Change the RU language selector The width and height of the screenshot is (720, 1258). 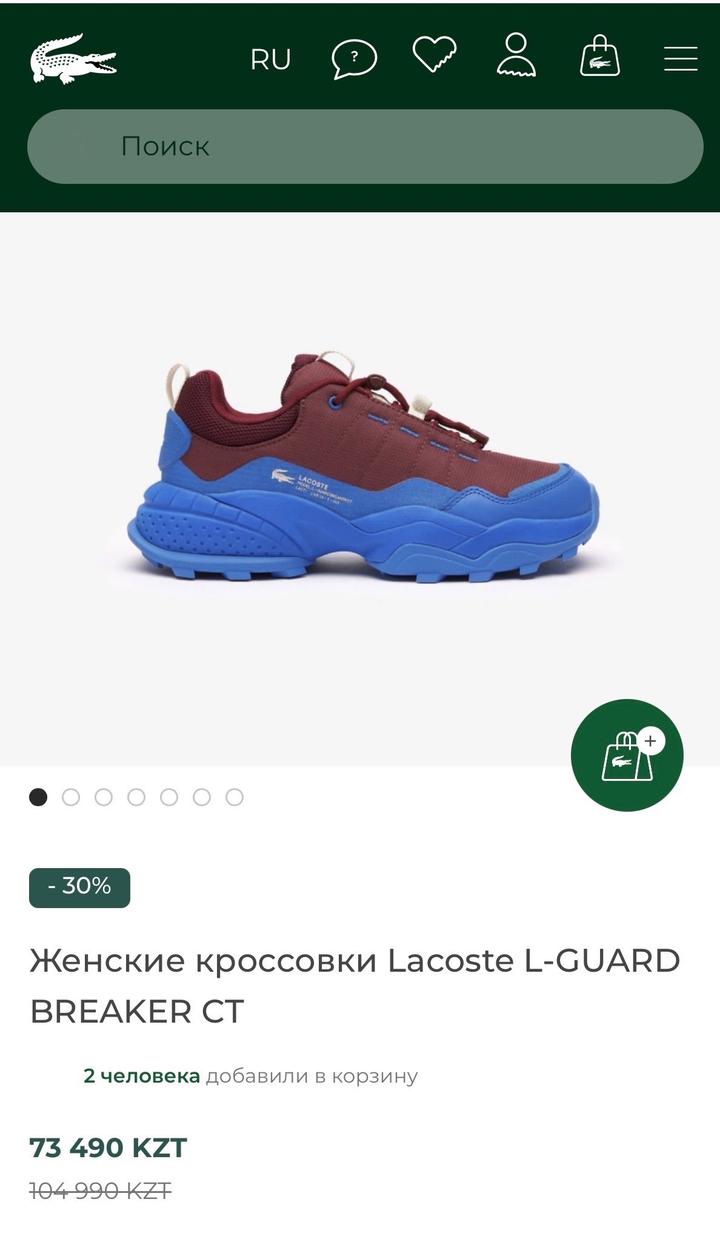click(270, 60)
